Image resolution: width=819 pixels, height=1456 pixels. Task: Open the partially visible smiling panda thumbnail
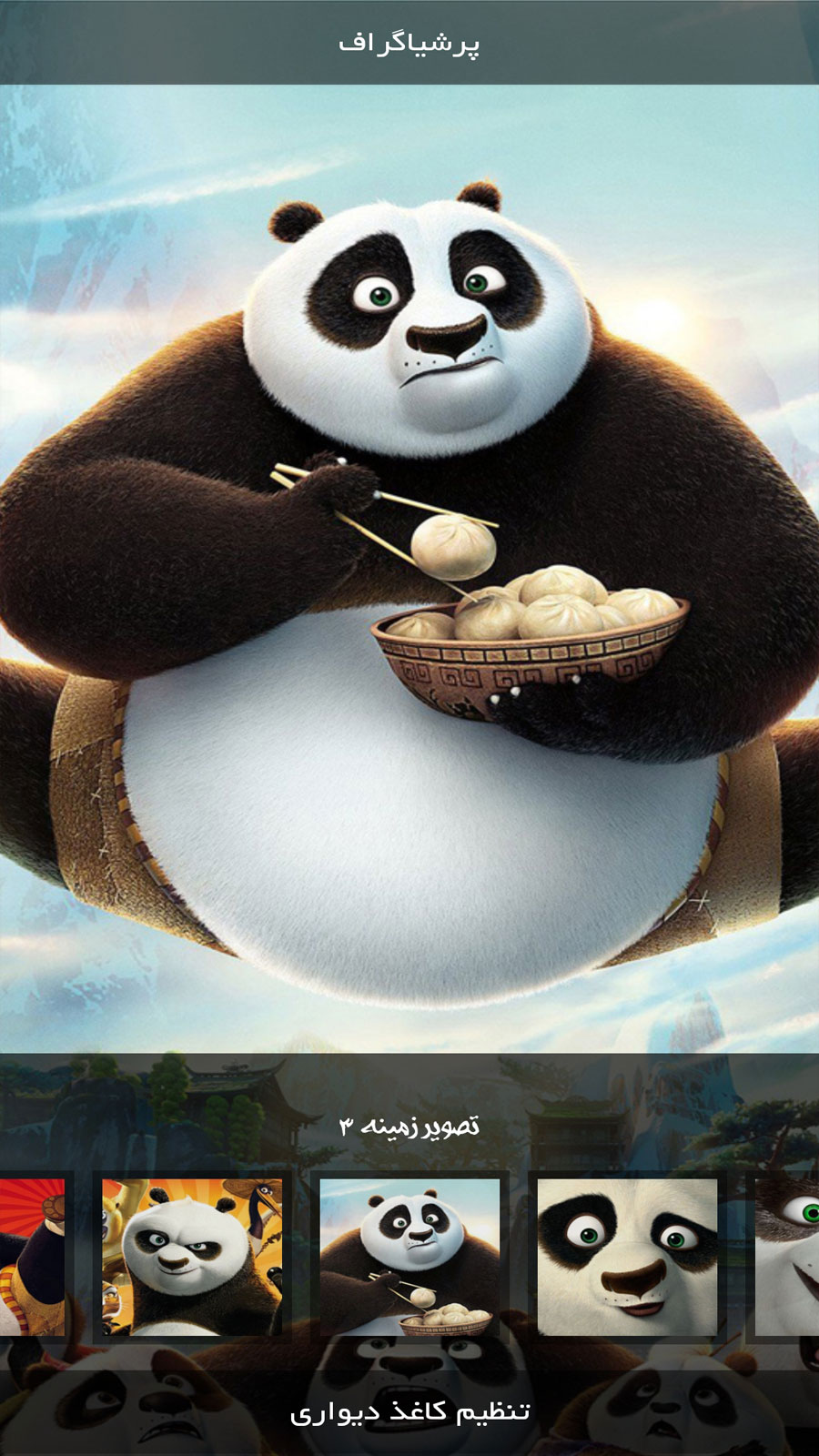point(788,1257)
